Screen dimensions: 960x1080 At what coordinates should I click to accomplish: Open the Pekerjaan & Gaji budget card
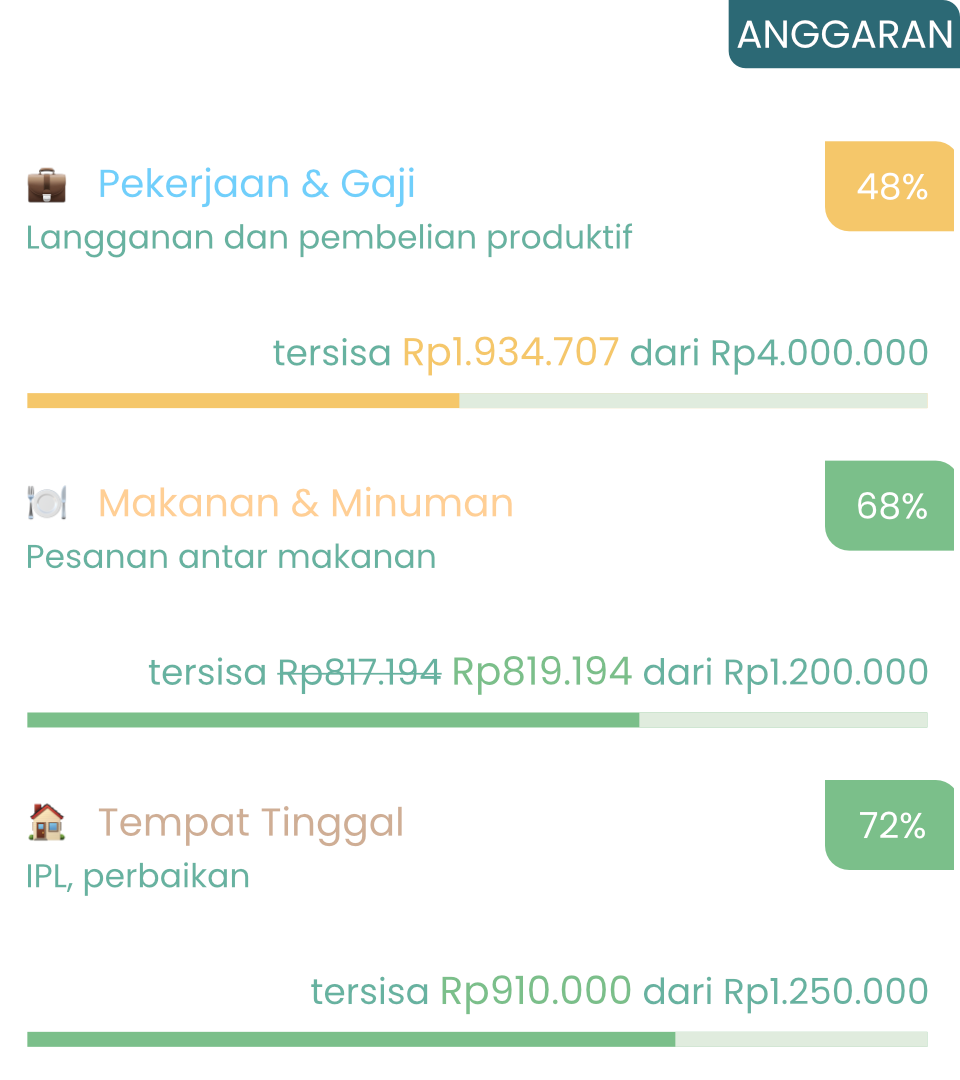point(480,290)
